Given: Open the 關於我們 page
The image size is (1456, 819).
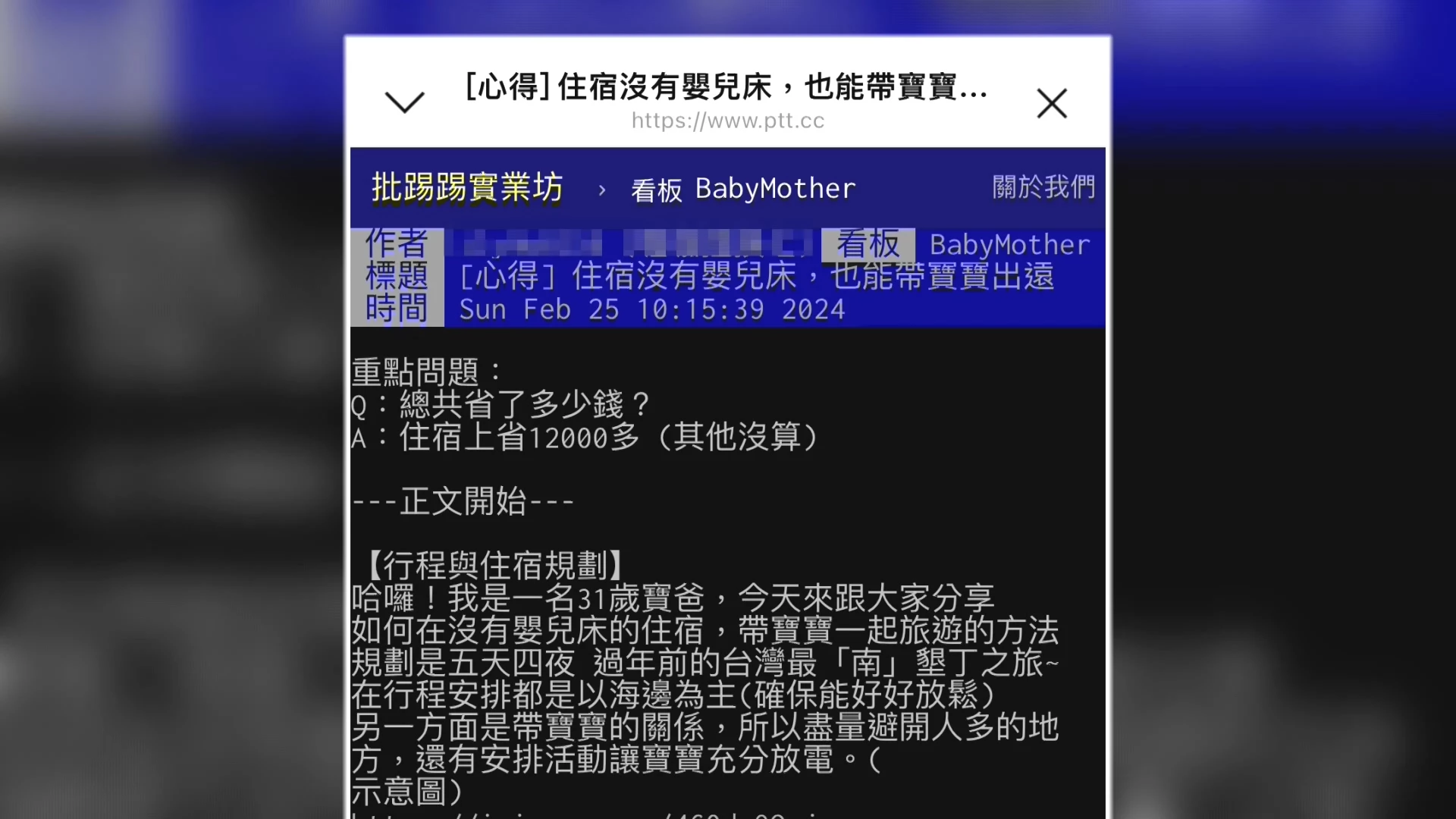Looking at the screenshot, I should (x=1043, y=187).
